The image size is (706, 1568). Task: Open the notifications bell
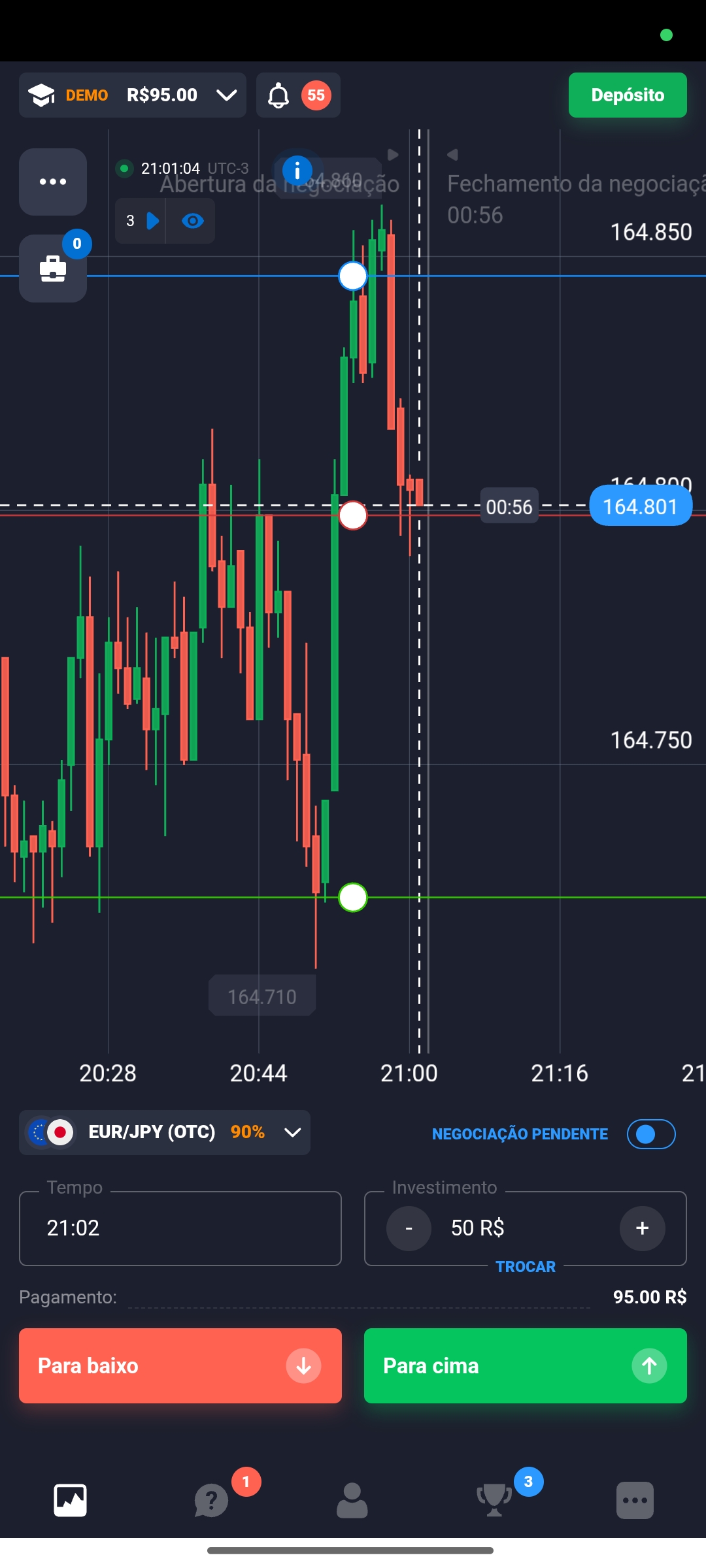[298, 95]
